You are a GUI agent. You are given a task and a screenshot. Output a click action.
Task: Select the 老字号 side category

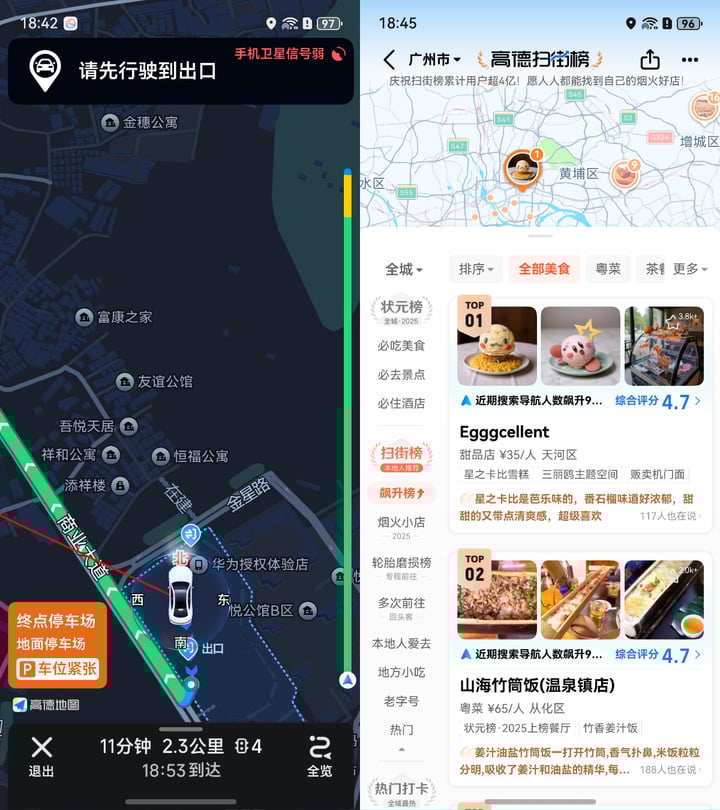tap(401, 701)
